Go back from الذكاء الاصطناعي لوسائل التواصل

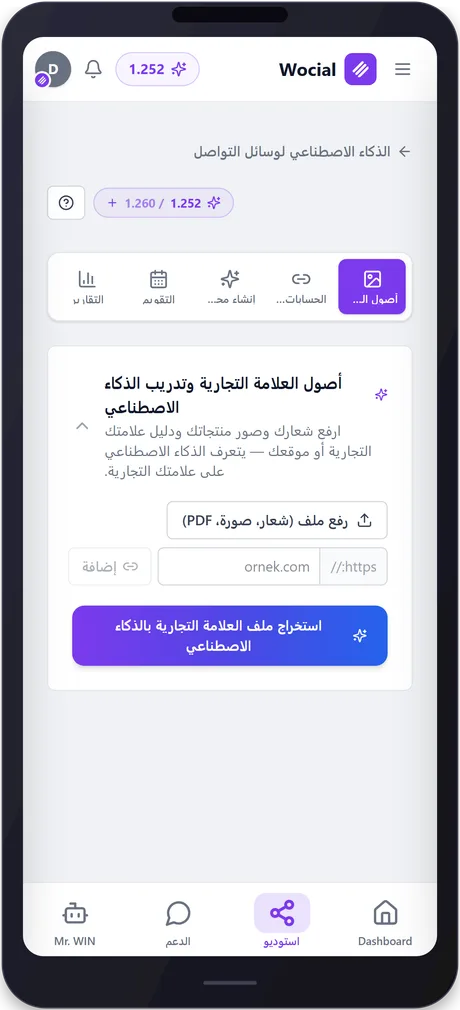404,152
